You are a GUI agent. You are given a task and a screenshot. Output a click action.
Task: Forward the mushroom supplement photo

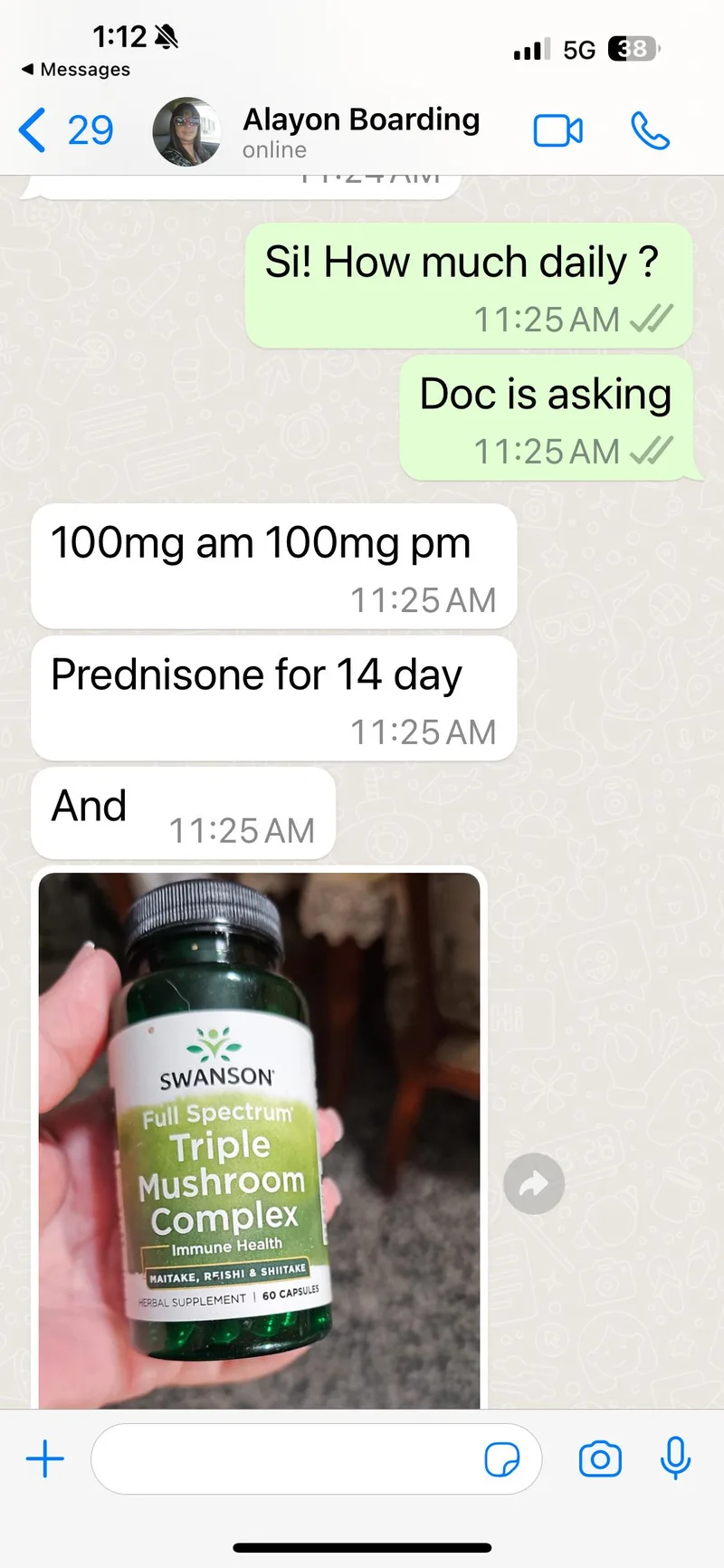tap(534, 1183)
